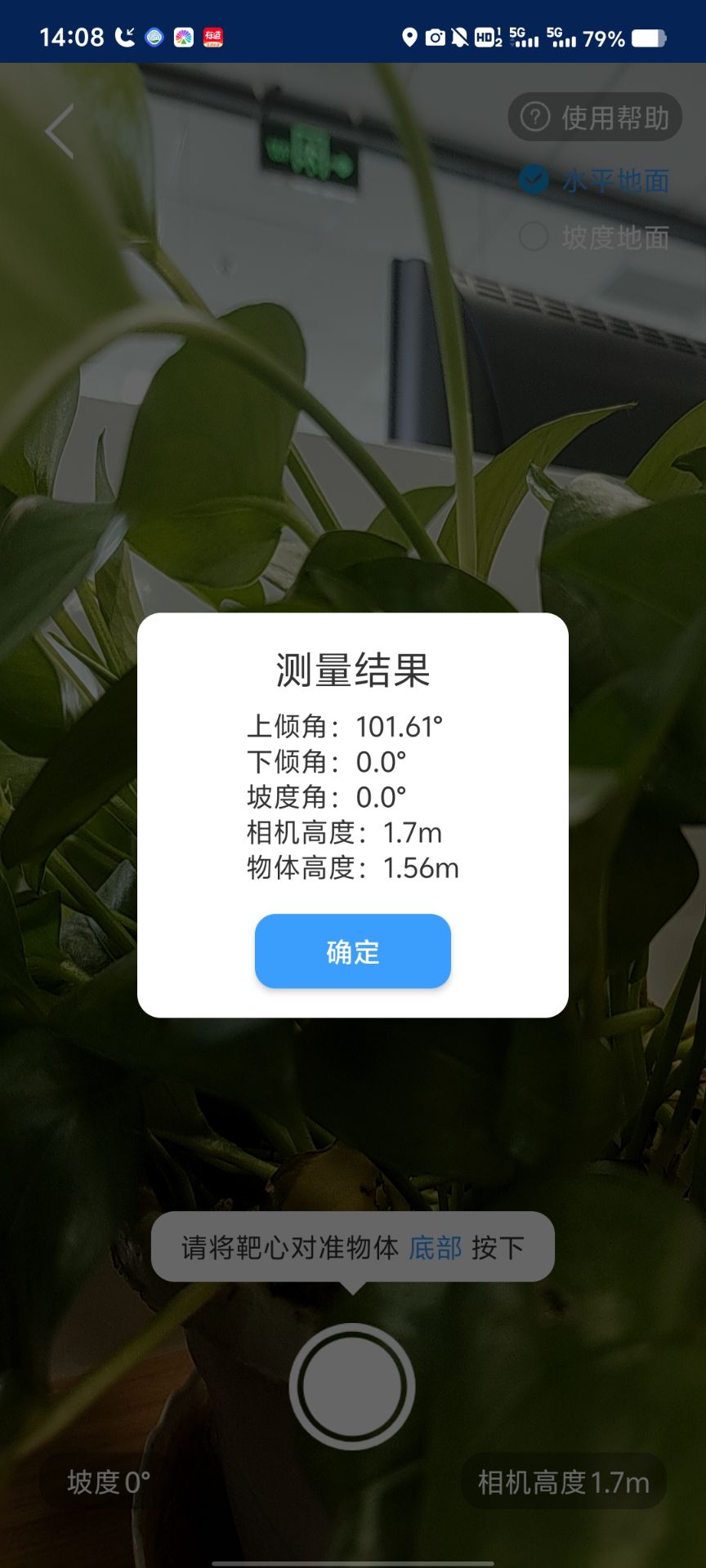The image size is (706, 1568).
Task: Open the 相机高度 1.7m setting
Action: pyautogui.click(x=563, y=1481)
